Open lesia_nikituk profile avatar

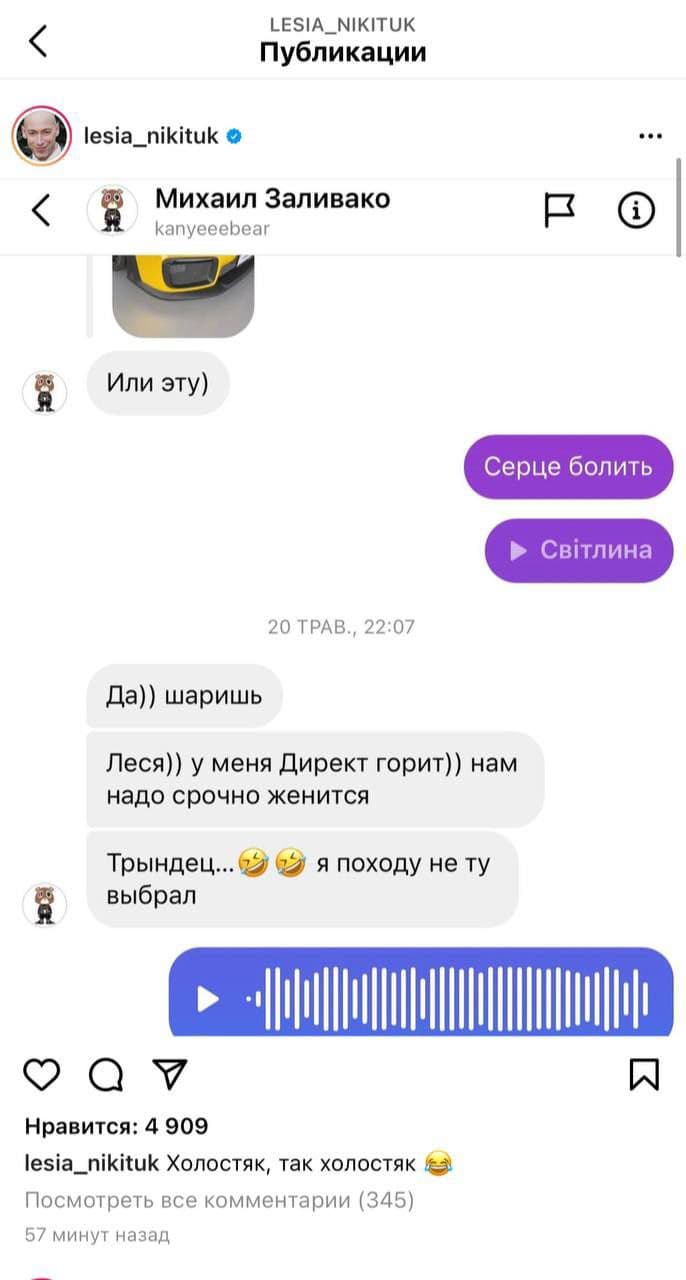click(41, 136)
